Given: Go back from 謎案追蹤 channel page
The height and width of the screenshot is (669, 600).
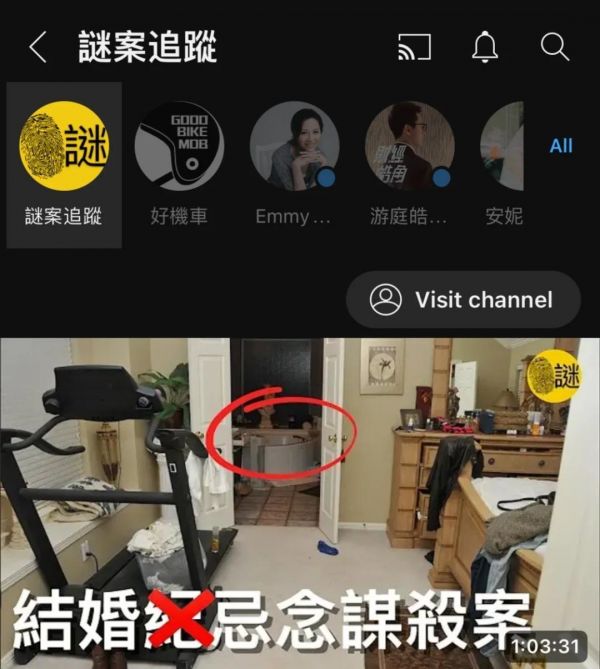Looking at the screenshot, I should pyautogui.click(x=38, y=47).
